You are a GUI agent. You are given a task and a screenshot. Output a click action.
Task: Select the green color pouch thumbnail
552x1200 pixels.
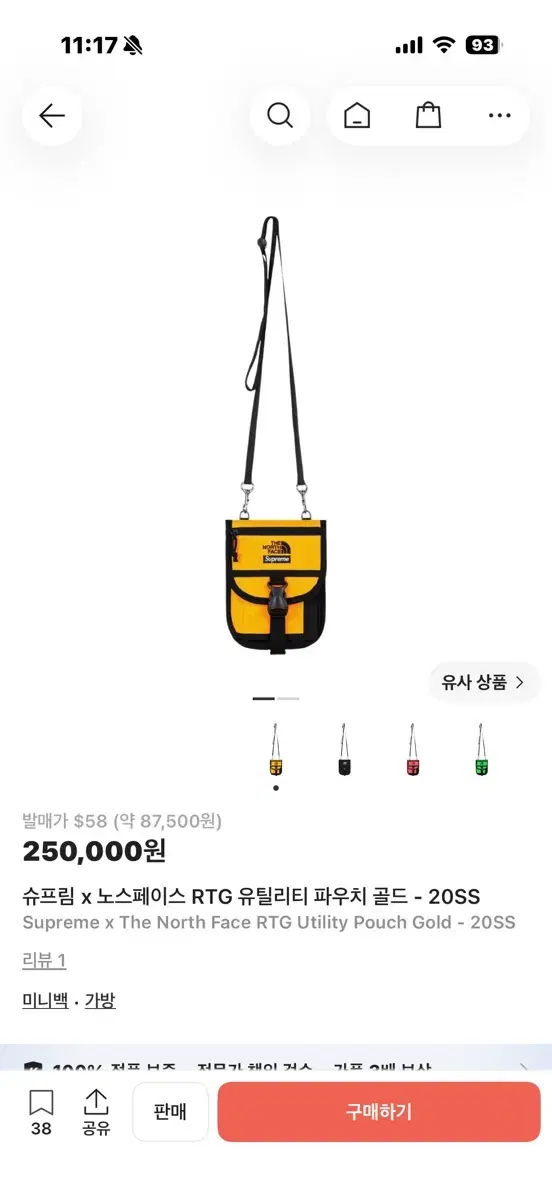tap(480, 751)
